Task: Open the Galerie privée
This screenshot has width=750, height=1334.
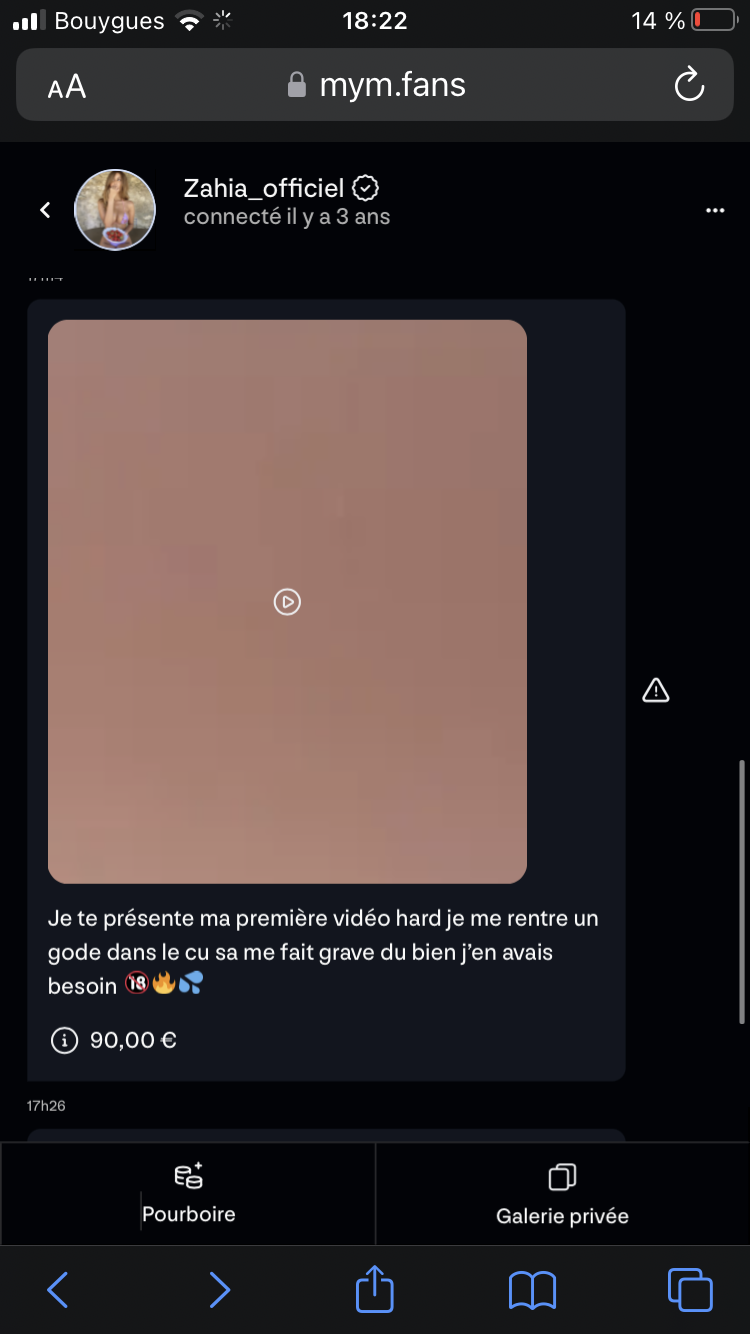Action: tap(562, 1194)
